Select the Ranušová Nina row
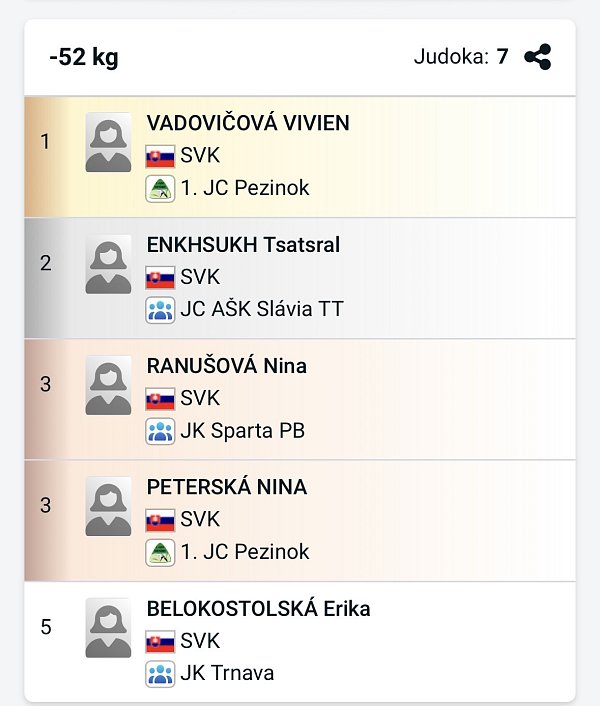600x706 pixels. [226, 367]
